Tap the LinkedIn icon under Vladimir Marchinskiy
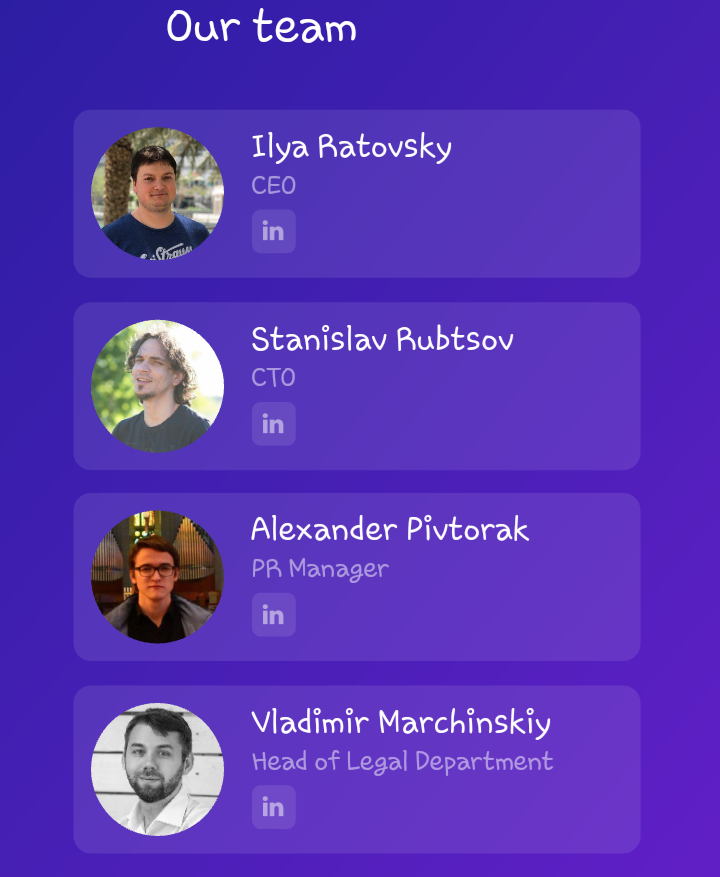 tap(273, 807)
